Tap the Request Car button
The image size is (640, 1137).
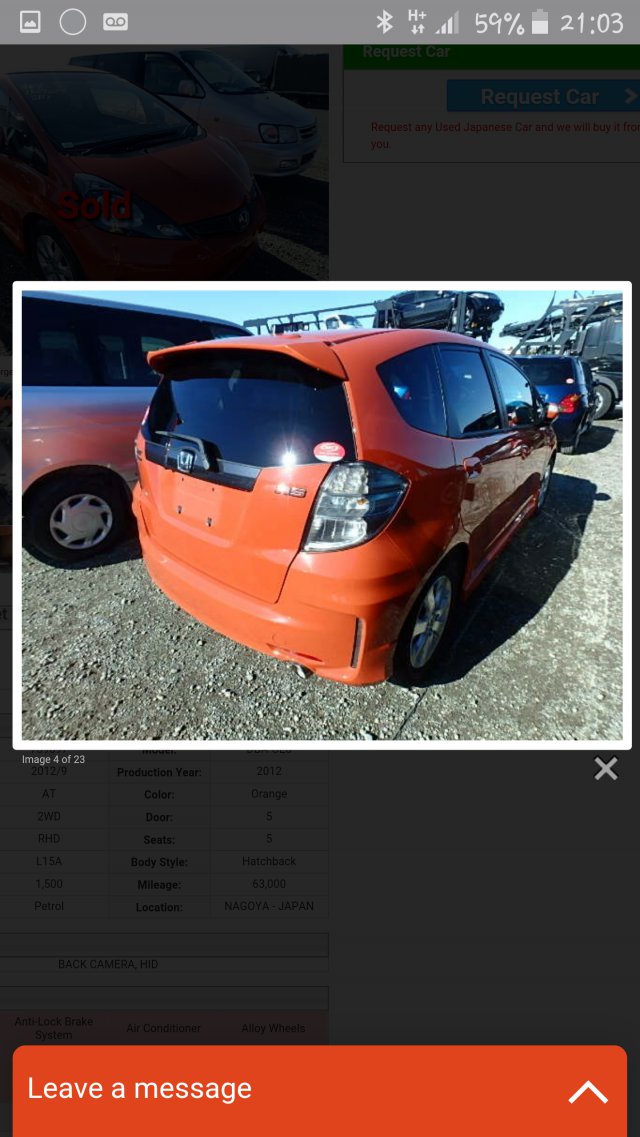pyautogui.click(x=543, y=96)
